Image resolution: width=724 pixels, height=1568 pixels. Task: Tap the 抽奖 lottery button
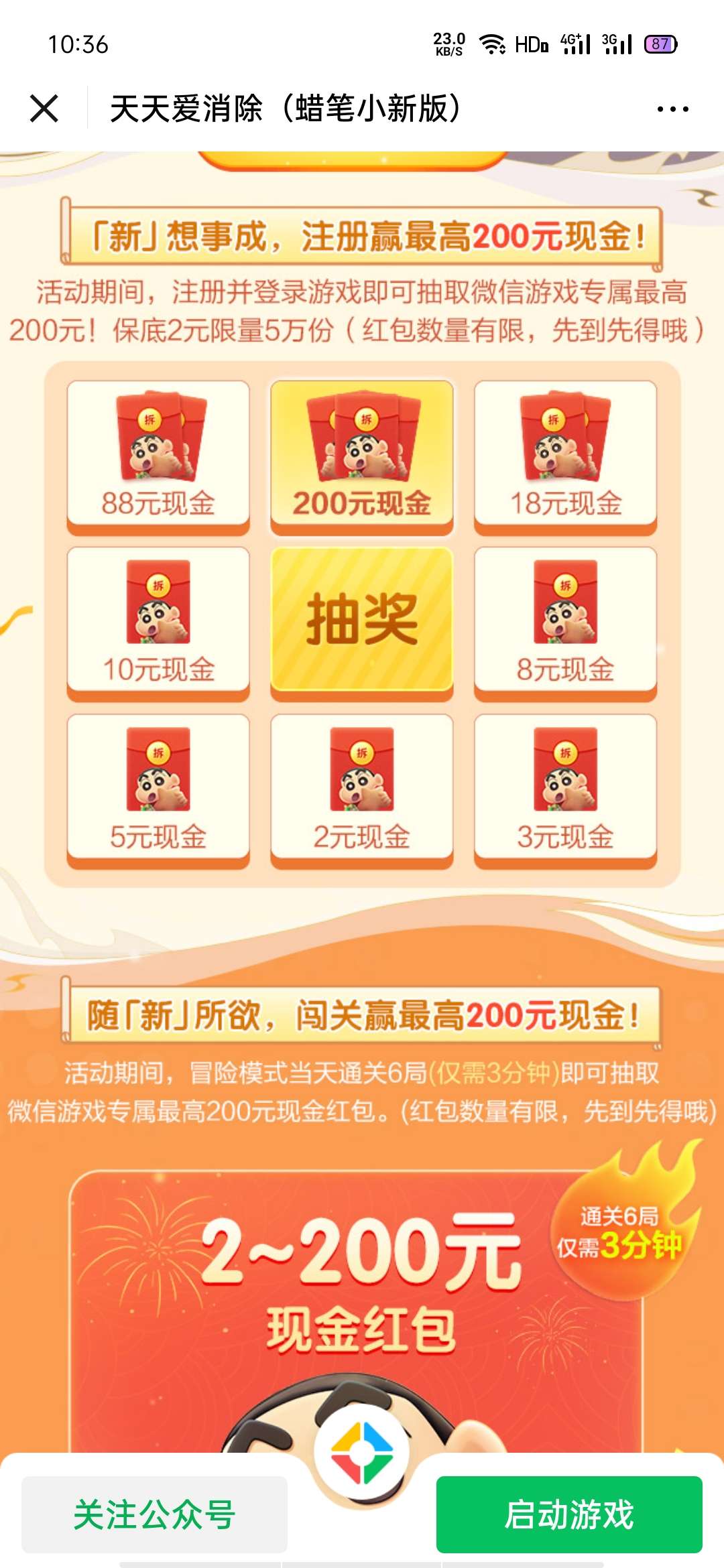(x=362, y=620)
